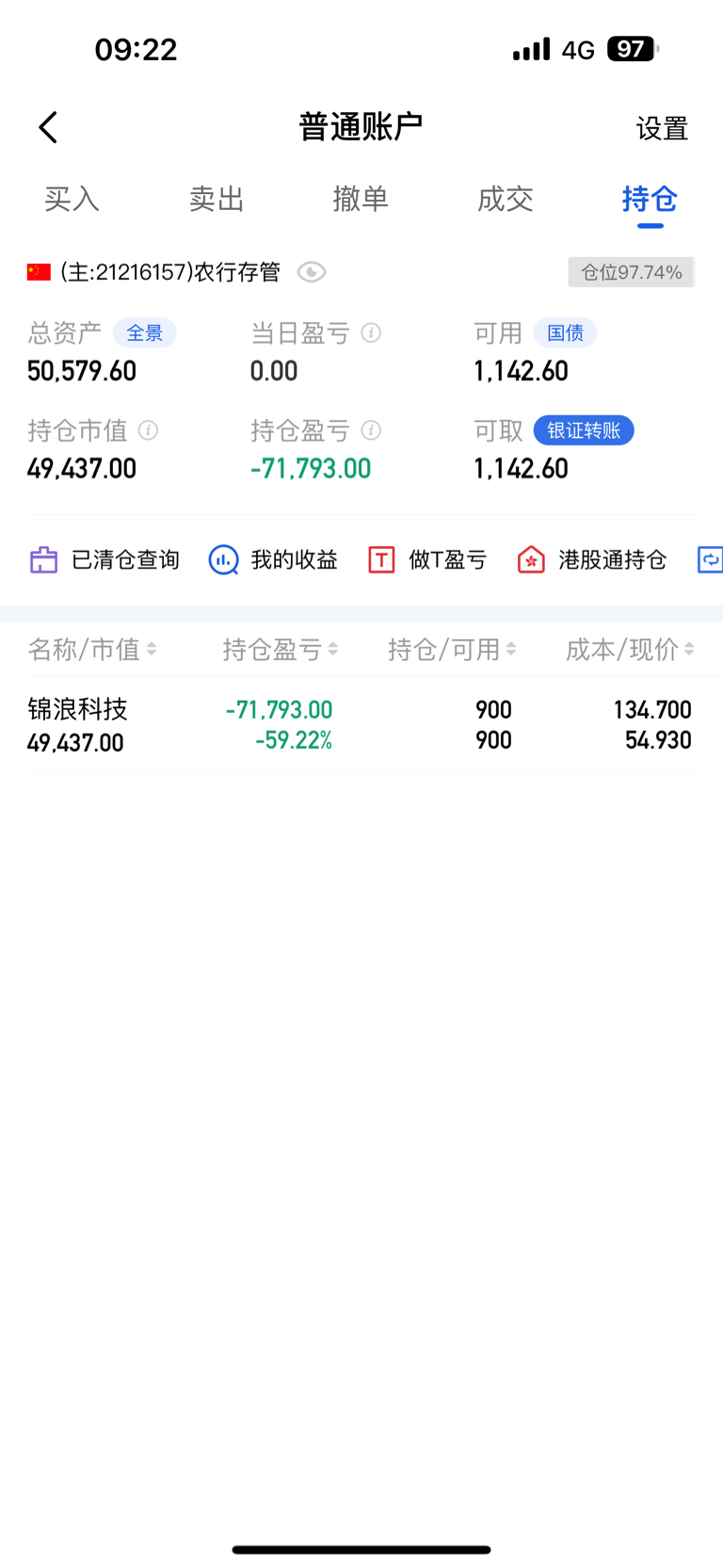This screenshot has height=1568, width=723.
Task: Tap the 银证转账 button
Action: click(584, 430)
